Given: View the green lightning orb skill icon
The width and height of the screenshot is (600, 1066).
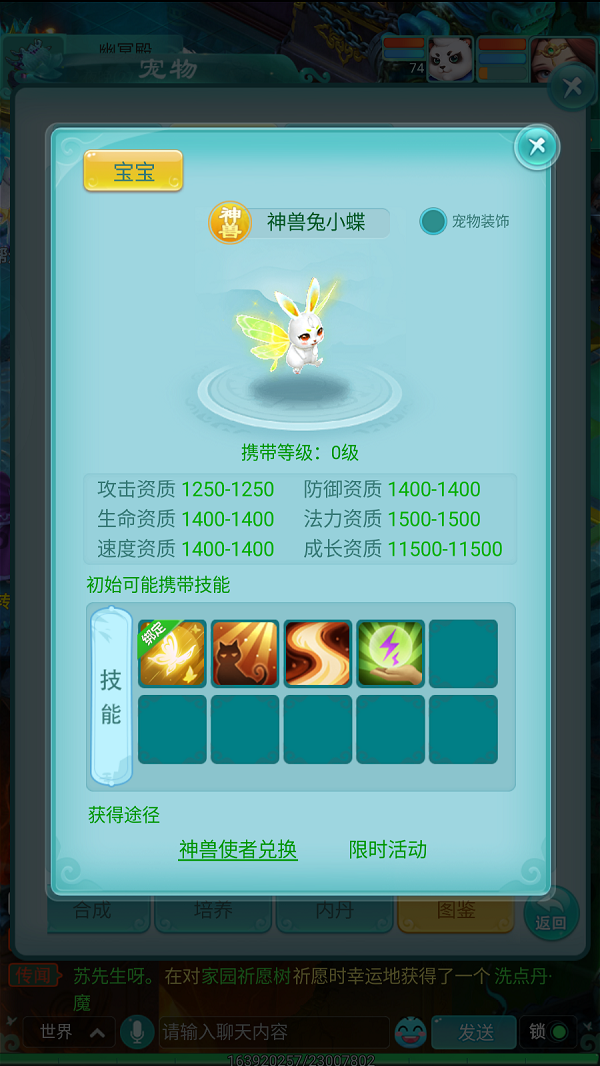Looking at the screenshot, I should [x=391, y=654].
